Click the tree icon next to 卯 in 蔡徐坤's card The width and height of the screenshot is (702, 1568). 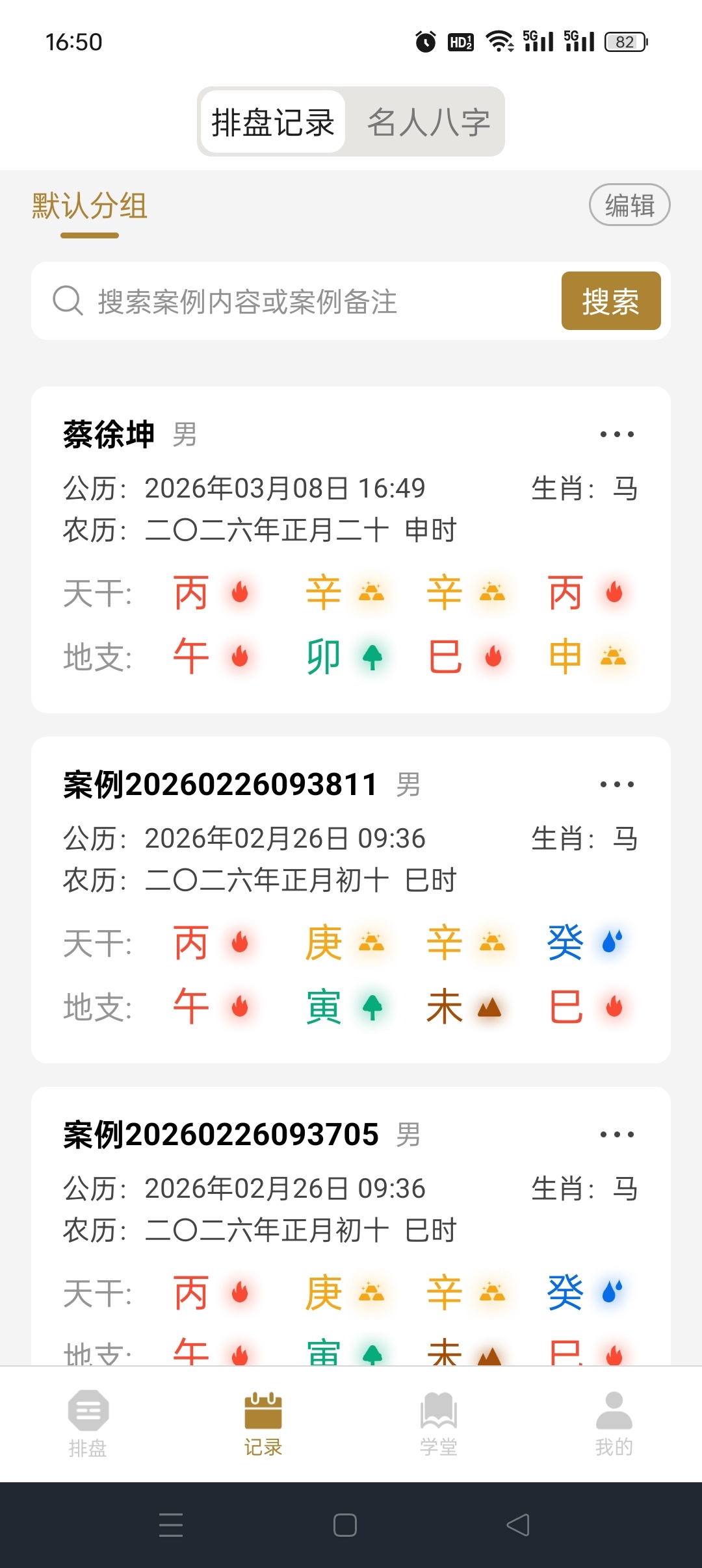371,657
